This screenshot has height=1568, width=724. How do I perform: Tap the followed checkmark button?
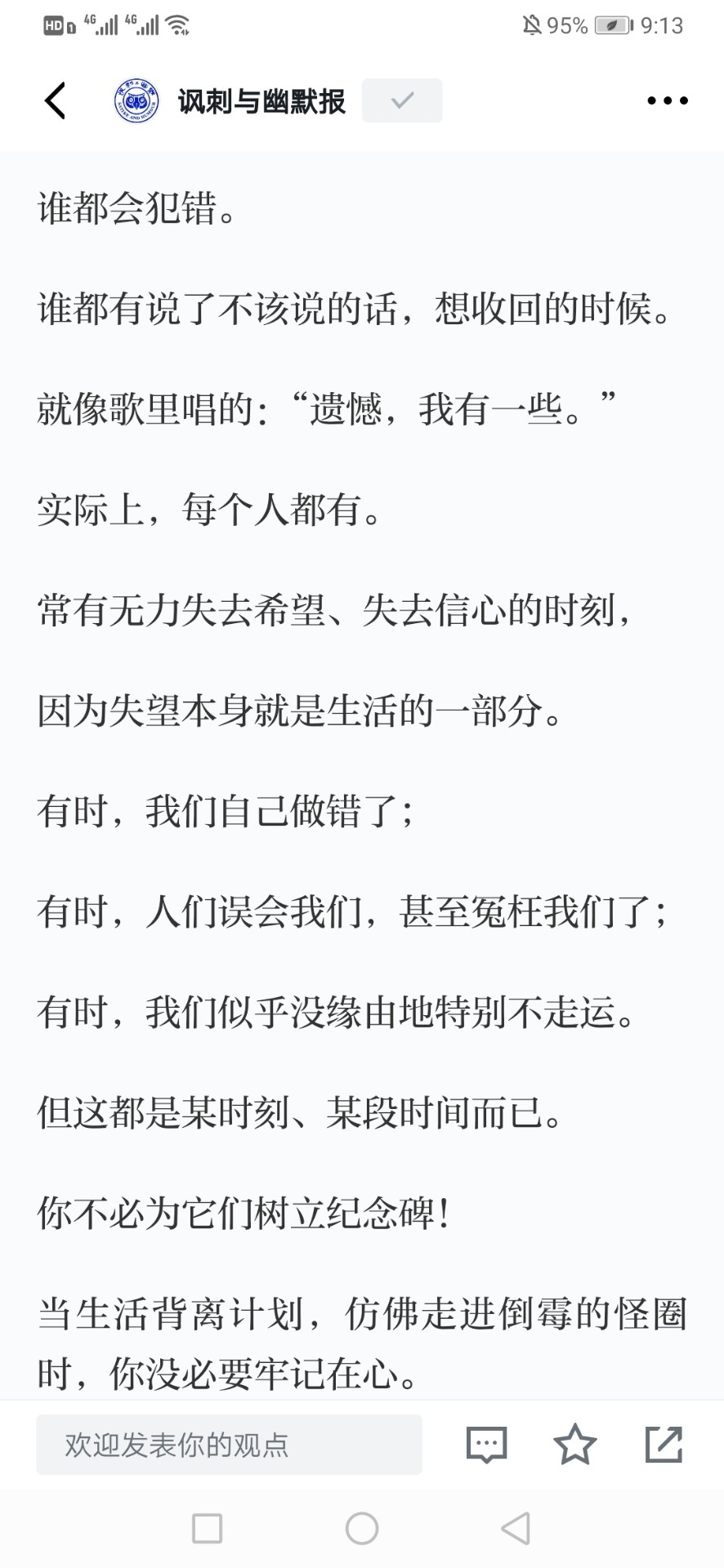pyautogui.click(x=402, y=100)
